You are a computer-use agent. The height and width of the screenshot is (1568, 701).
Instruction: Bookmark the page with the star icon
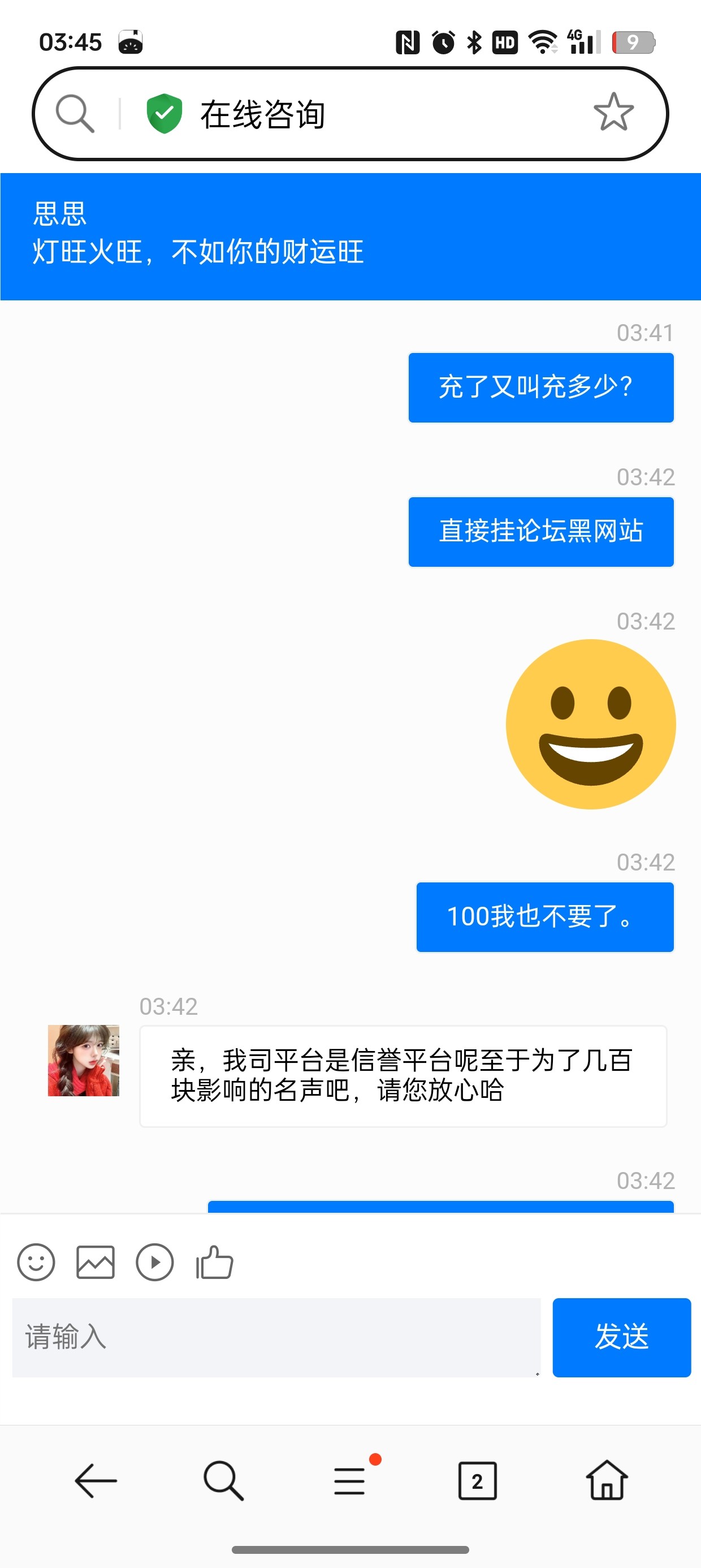pyautogui.click(x=613, y=111)
